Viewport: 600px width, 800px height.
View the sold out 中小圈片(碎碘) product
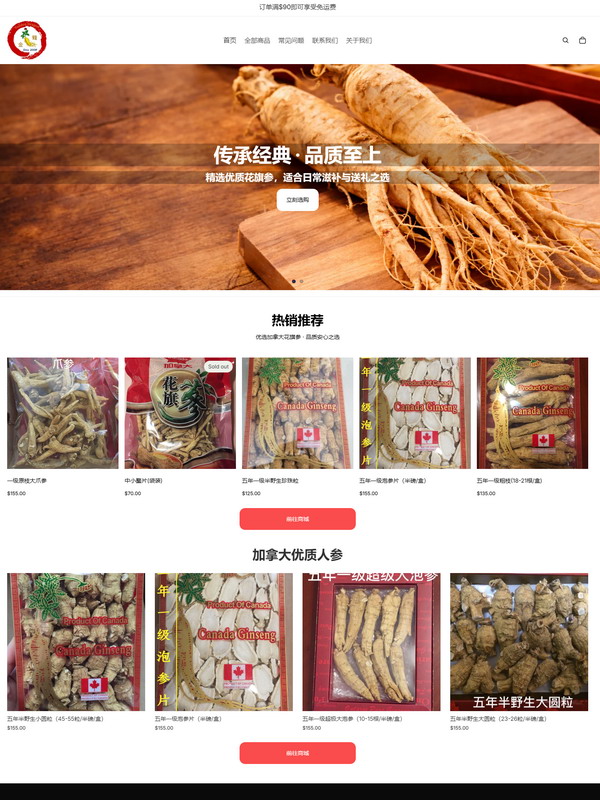(x=180, y=413)
